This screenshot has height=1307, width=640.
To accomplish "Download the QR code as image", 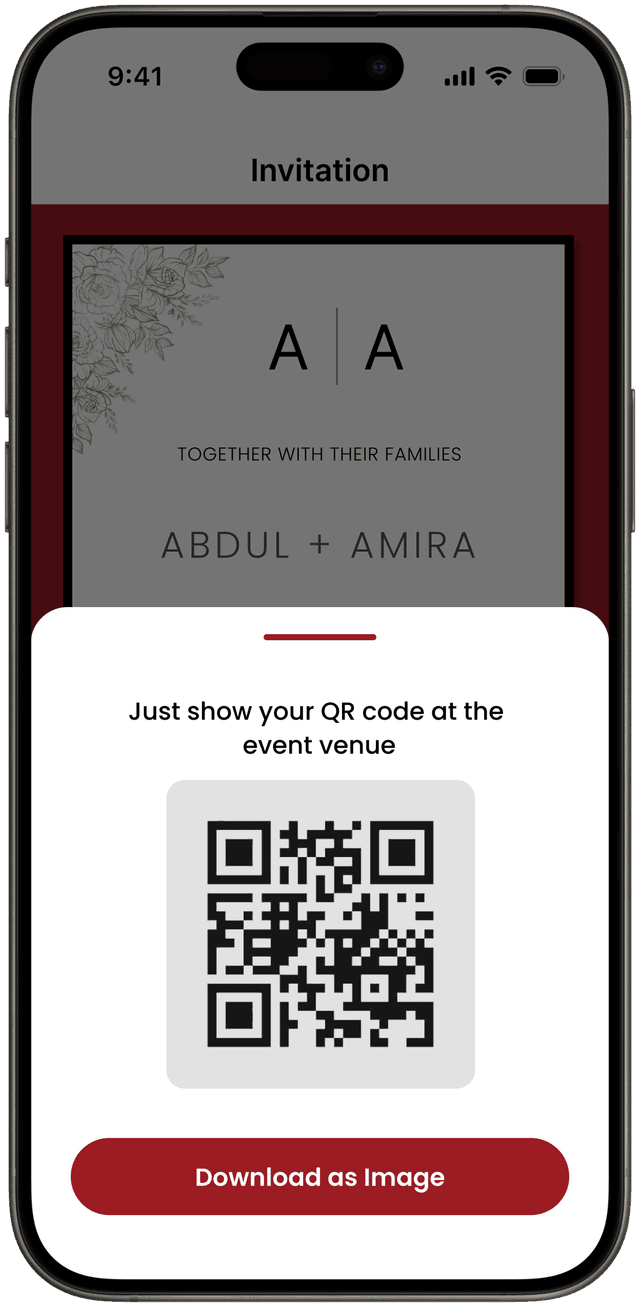I will pyautogui.click(x=319, y=1176).
